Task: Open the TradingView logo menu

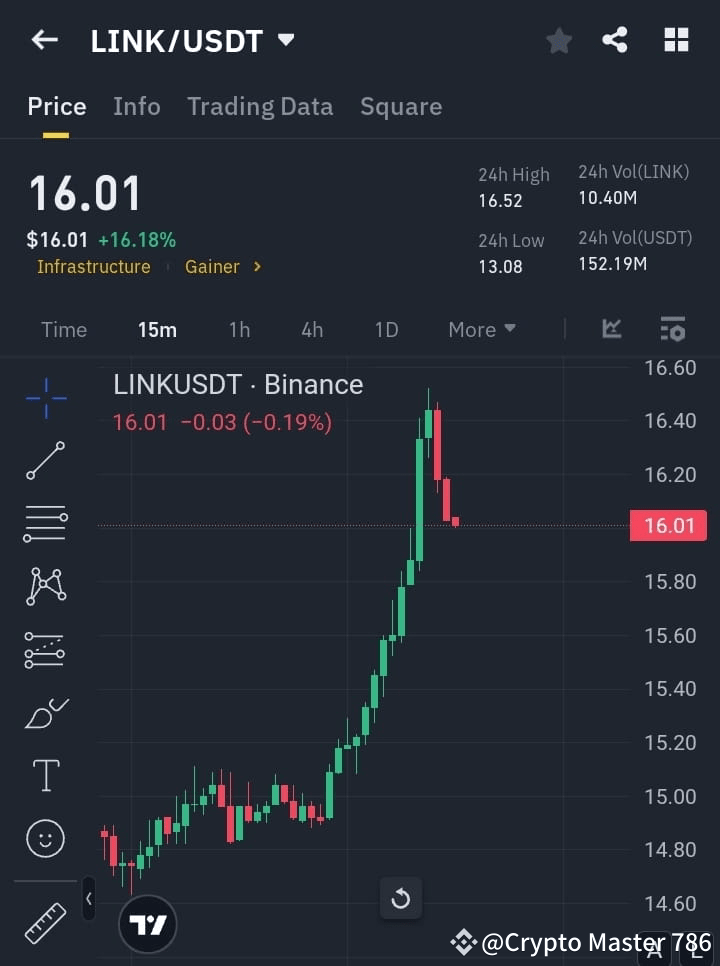Action: click(147, 922)
